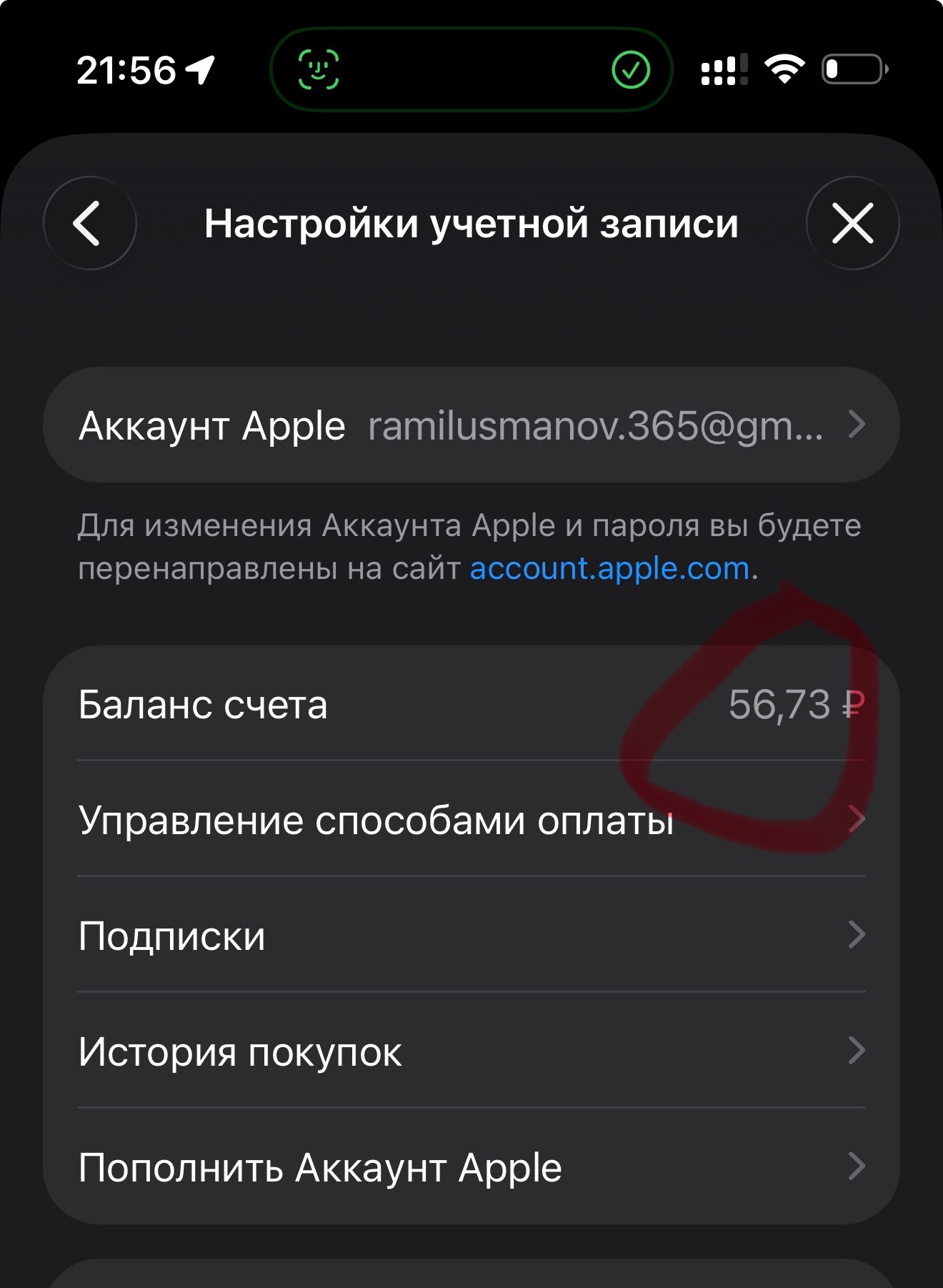Open the Аккаунт Apple email row
Screen dimensions: 943x1288
(x=471, y=425)
